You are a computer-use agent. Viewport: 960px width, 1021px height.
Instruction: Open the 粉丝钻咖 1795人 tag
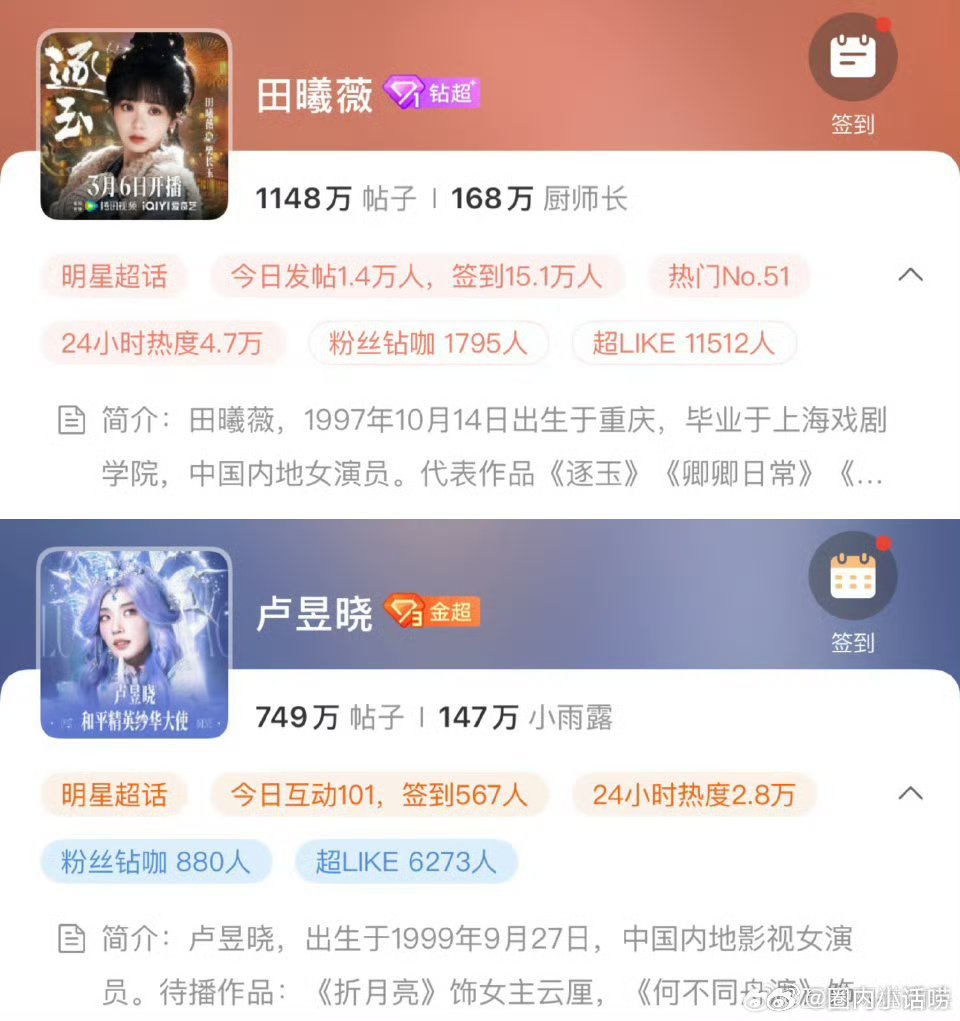(x=429, y=343)
